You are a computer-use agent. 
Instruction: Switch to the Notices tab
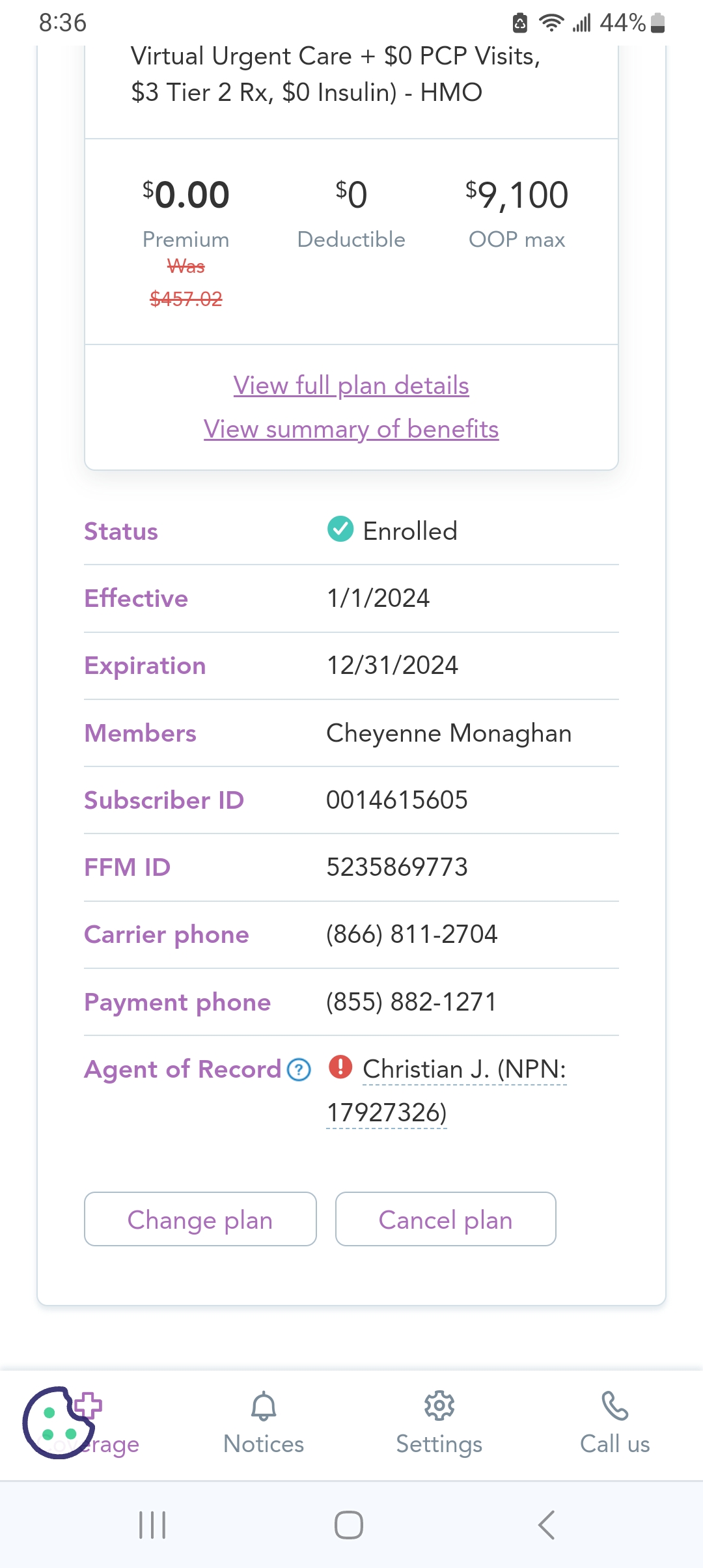(x=264, y=1423)
